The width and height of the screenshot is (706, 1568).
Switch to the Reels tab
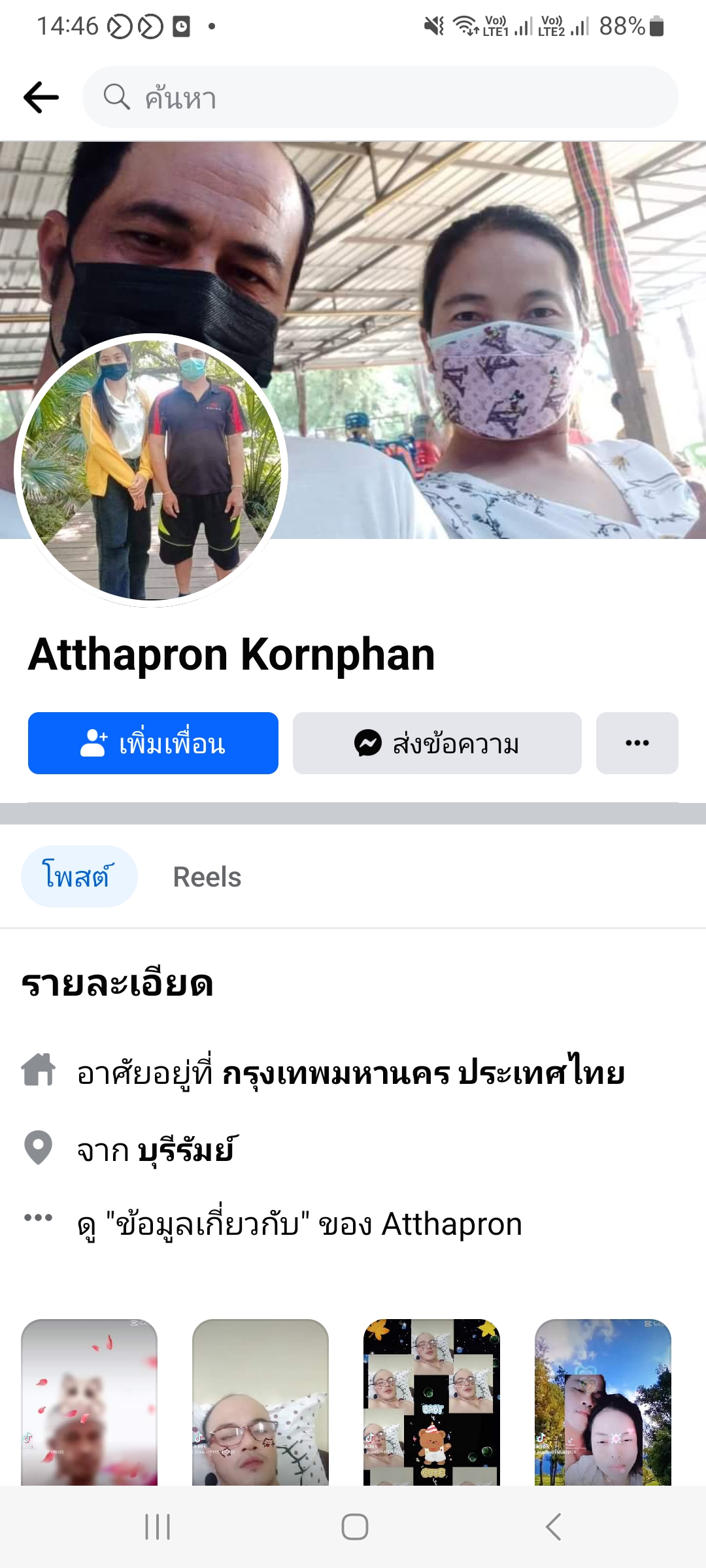[x=207, y=877]
